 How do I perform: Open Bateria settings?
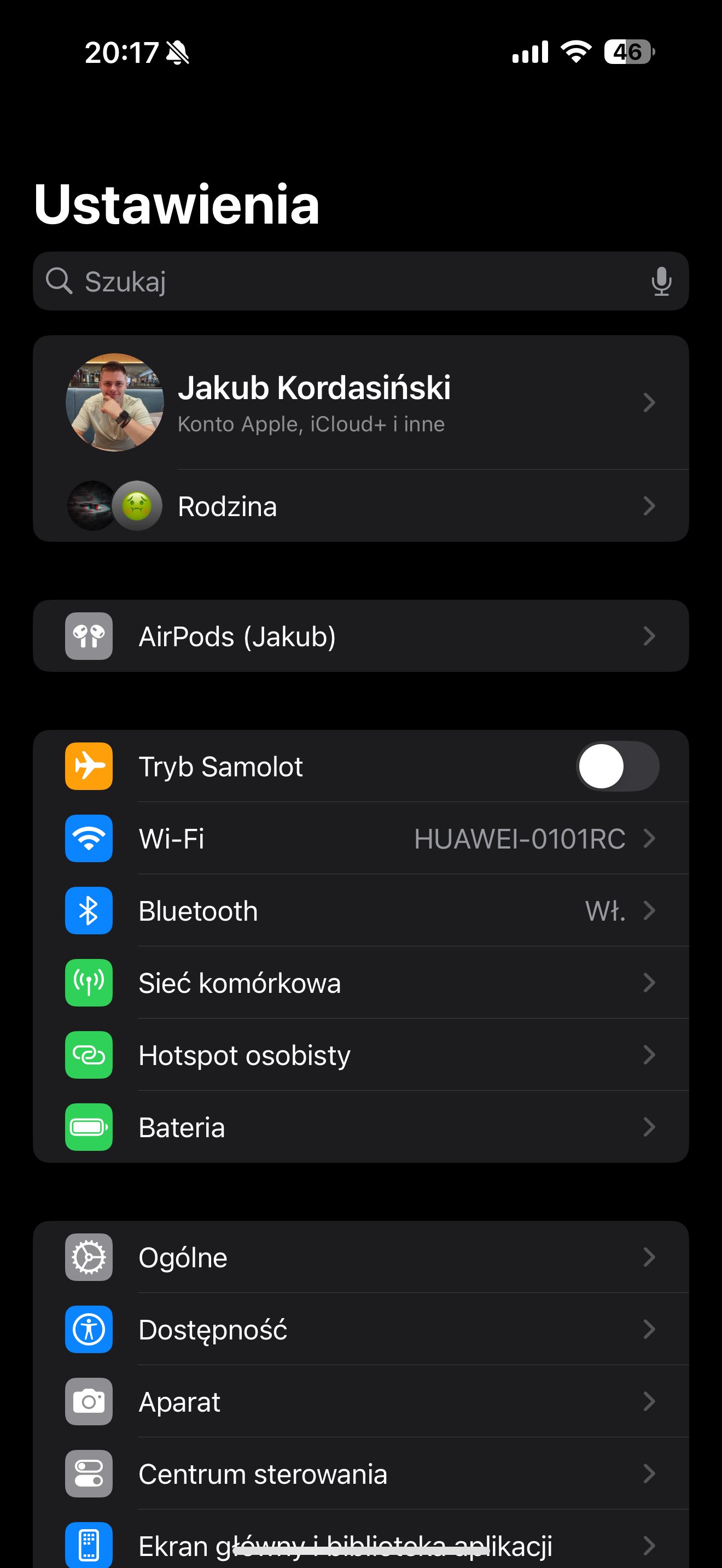click(360, 1127)
